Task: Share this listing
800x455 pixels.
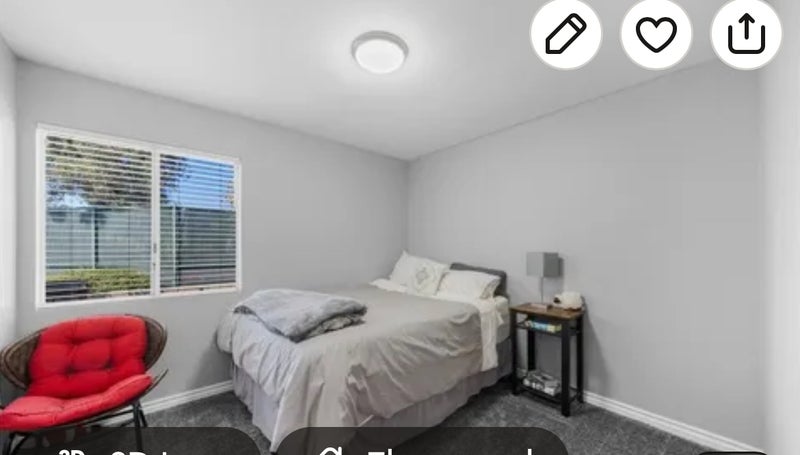Action: (x=746, y=34)
